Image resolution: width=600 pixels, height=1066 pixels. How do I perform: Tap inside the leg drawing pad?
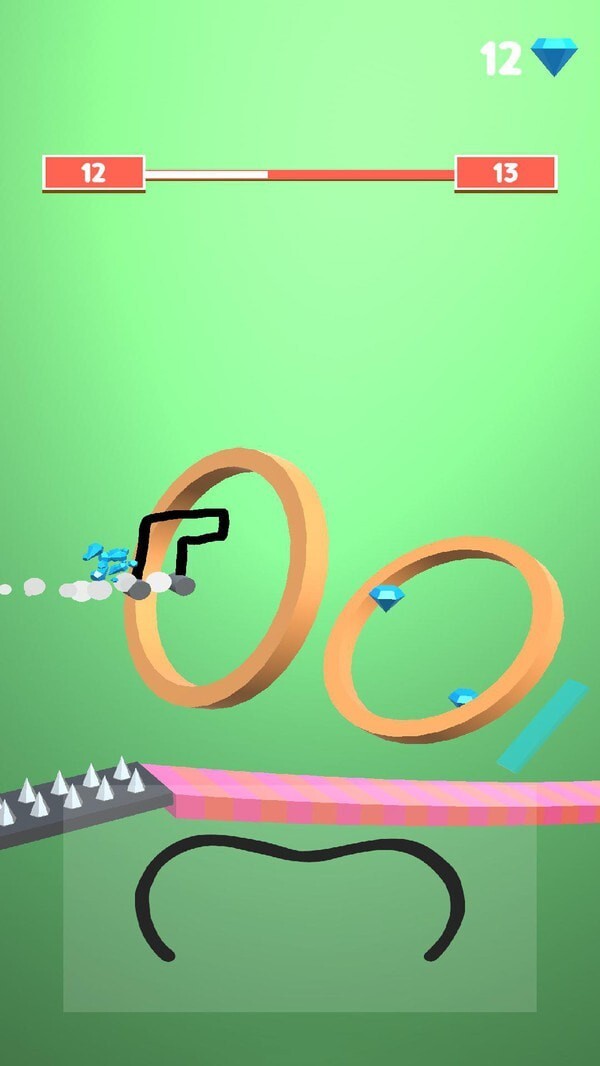300,915
